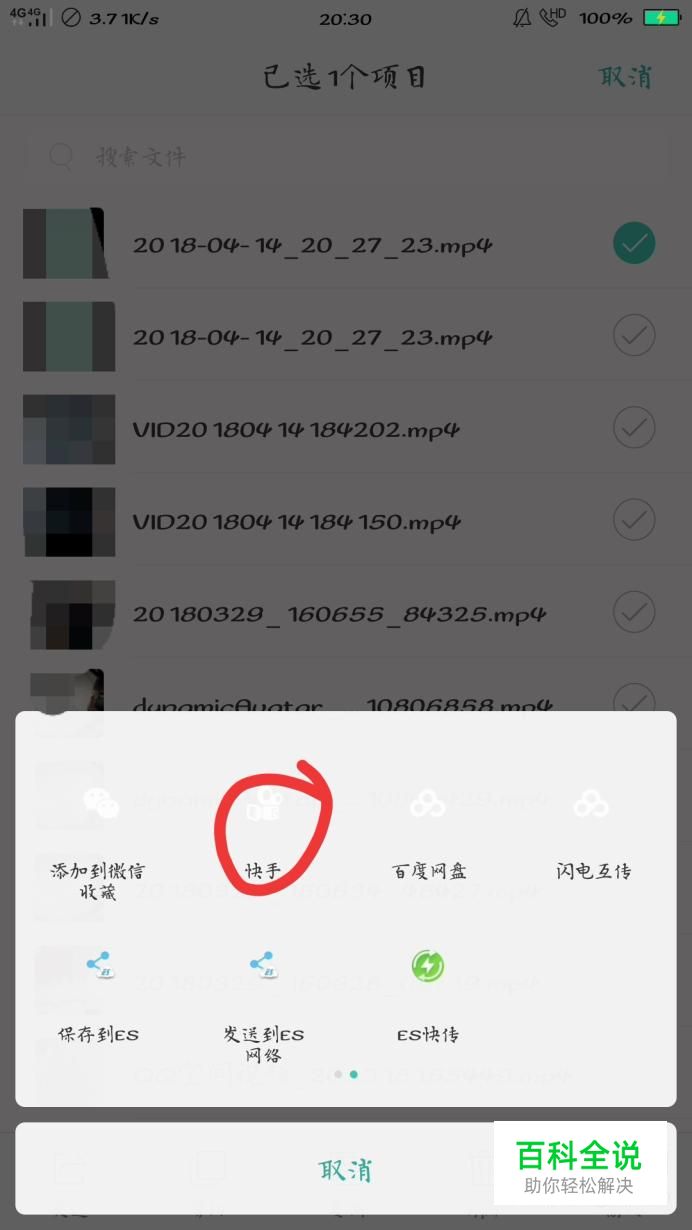Tap the share sheet page indicator dots
The width and height of the screenshot is (692, 1230).
(x=346, y=1074)
